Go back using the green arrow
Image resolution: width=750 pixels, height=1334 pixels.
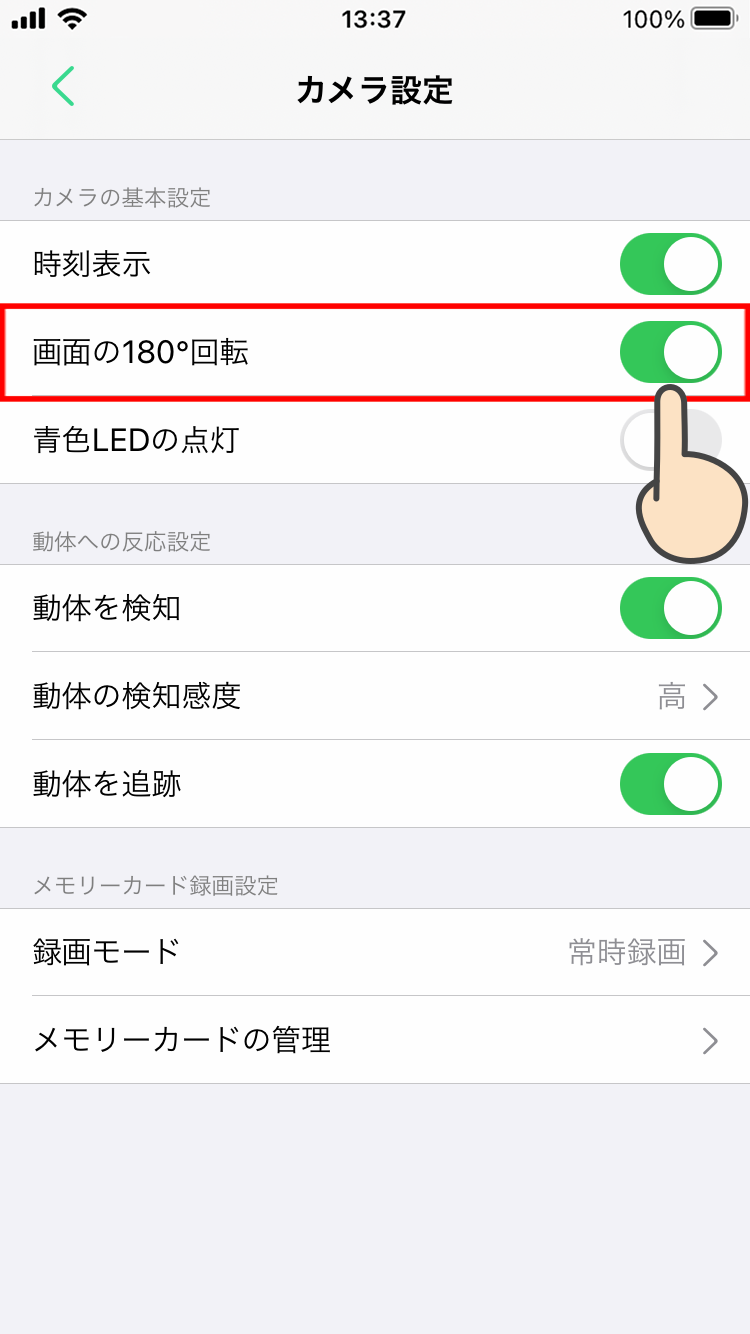coord(63,87)
